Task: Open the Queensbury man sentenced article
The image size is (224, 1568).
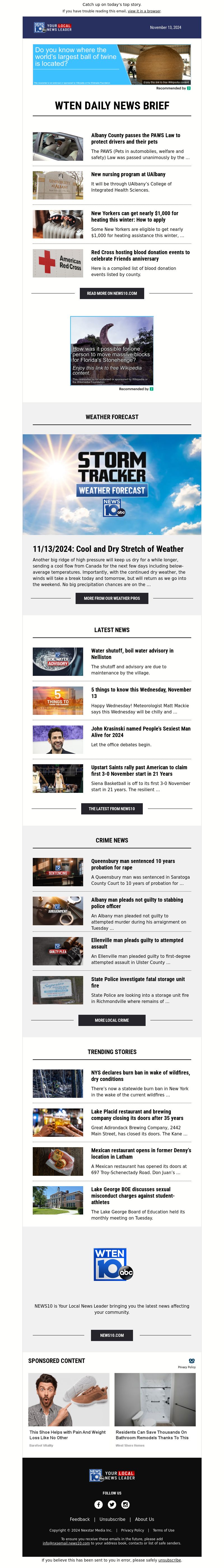Action: (x=132, y=864)
